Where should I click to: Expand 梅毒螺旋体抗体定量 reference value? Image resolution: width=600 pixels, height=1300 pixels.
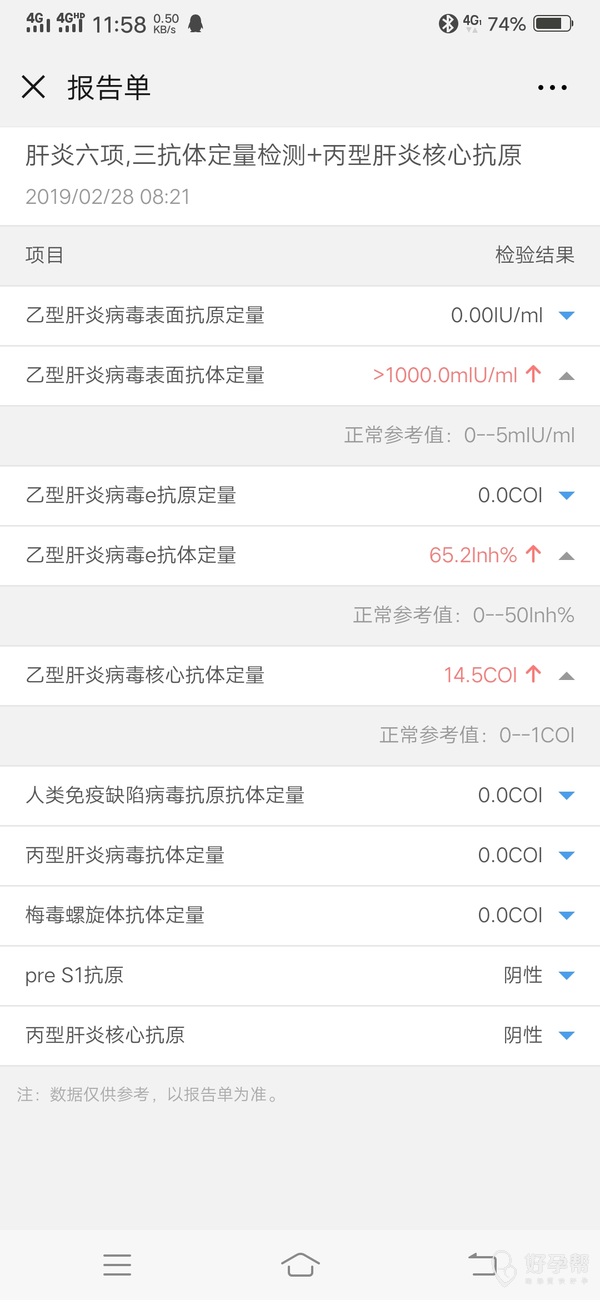pyautogui.click(x=567, y=916)
